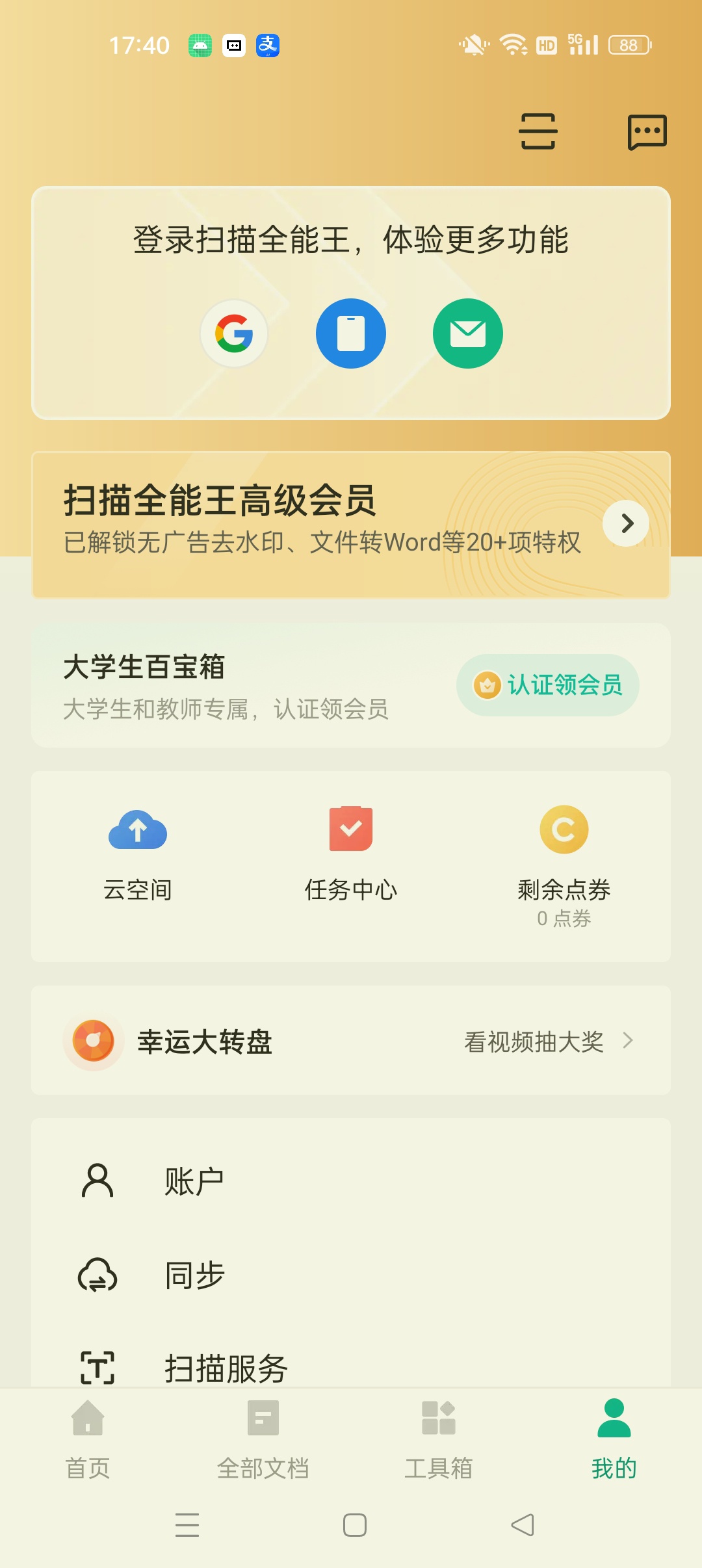
Task: Open the messages chat-bubble icon
Action: (x=647, y=132)
